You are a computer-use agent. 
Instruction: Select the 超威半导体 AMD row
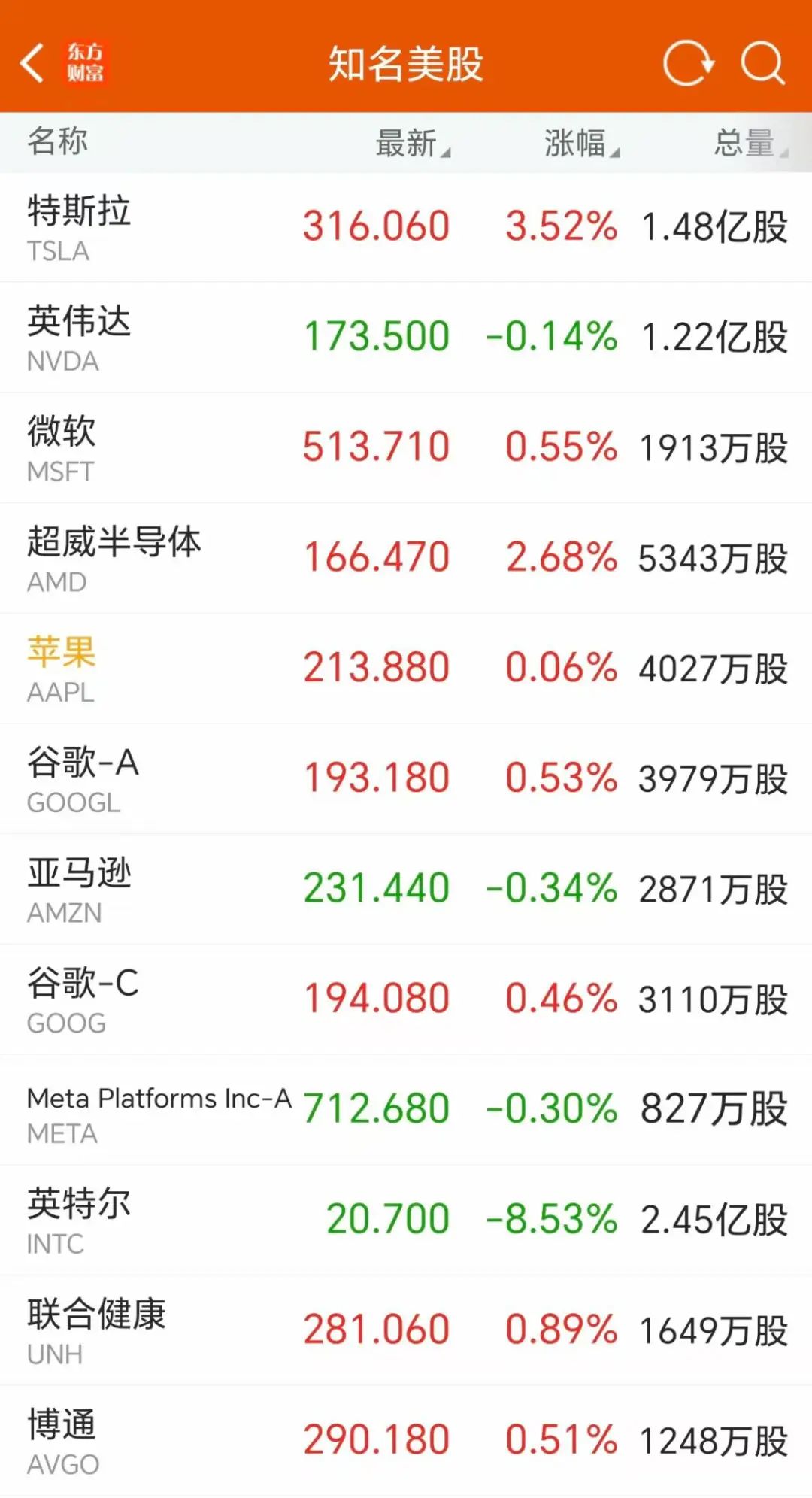406,559
